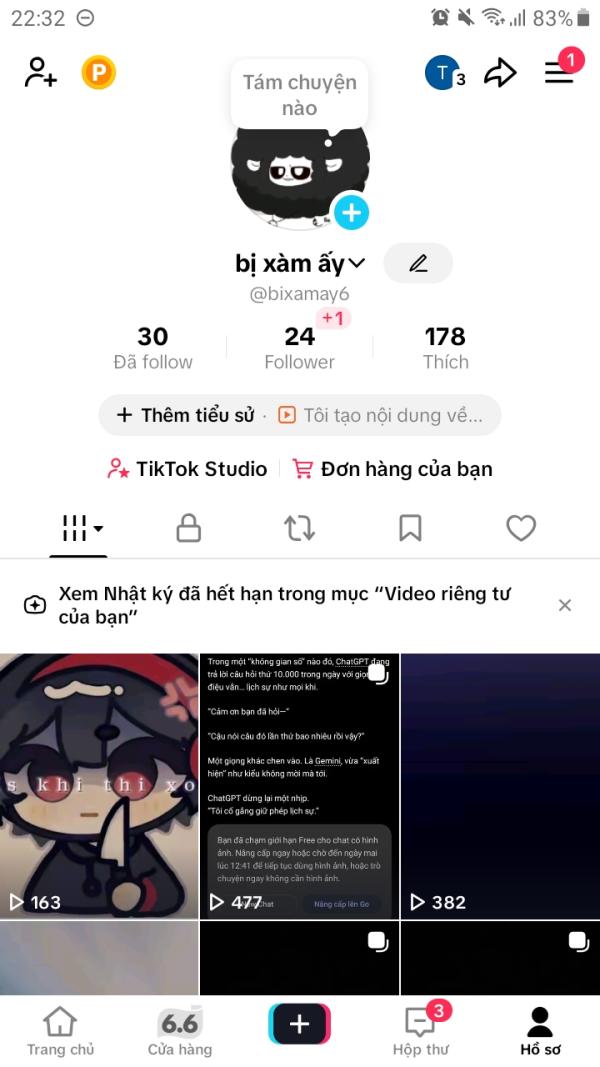Open the Follower list
The width and height of the screenshot is (600, 1067).
(x=299, y=348)
